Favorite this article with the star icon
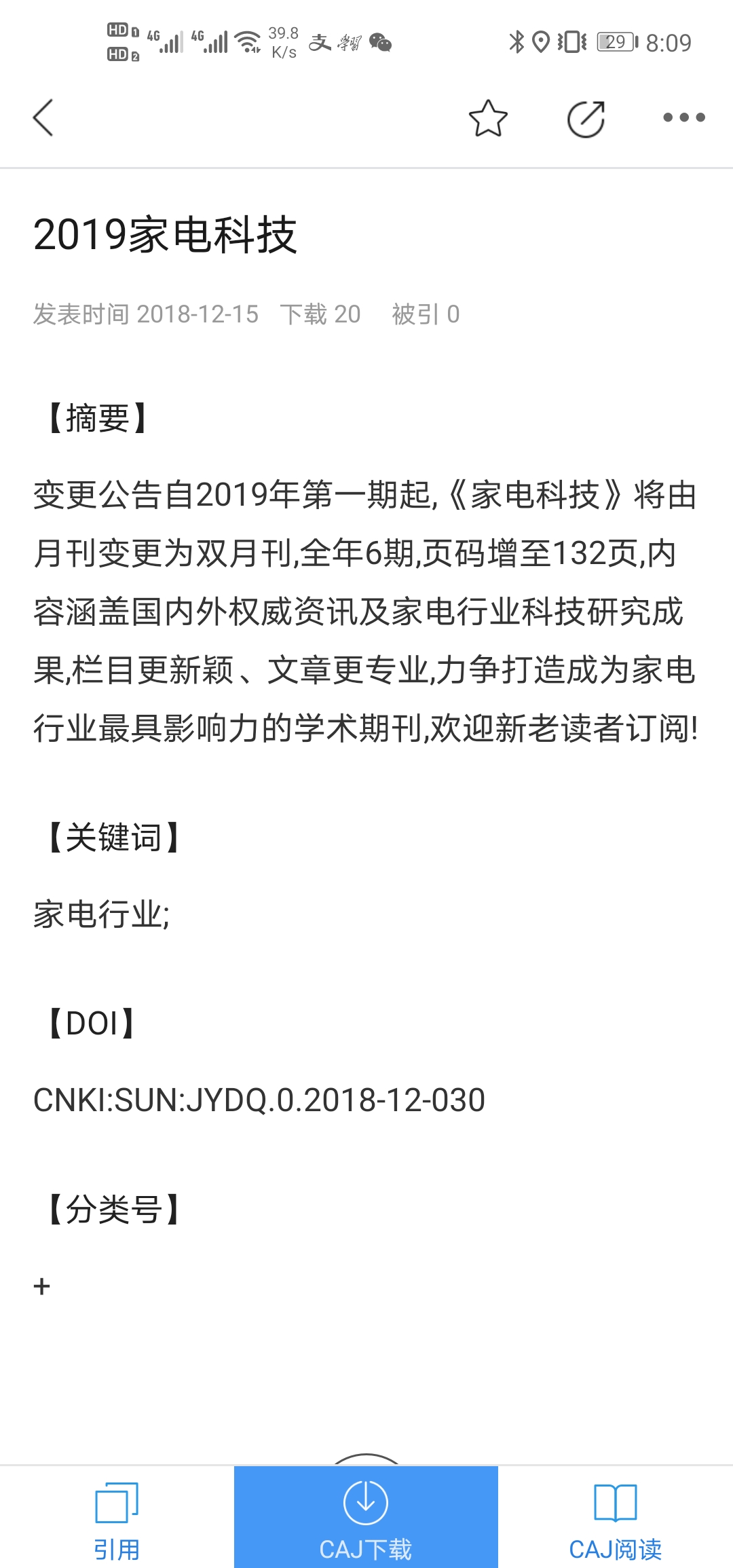This screenshot has height=1568, width=733. [488, 119]
